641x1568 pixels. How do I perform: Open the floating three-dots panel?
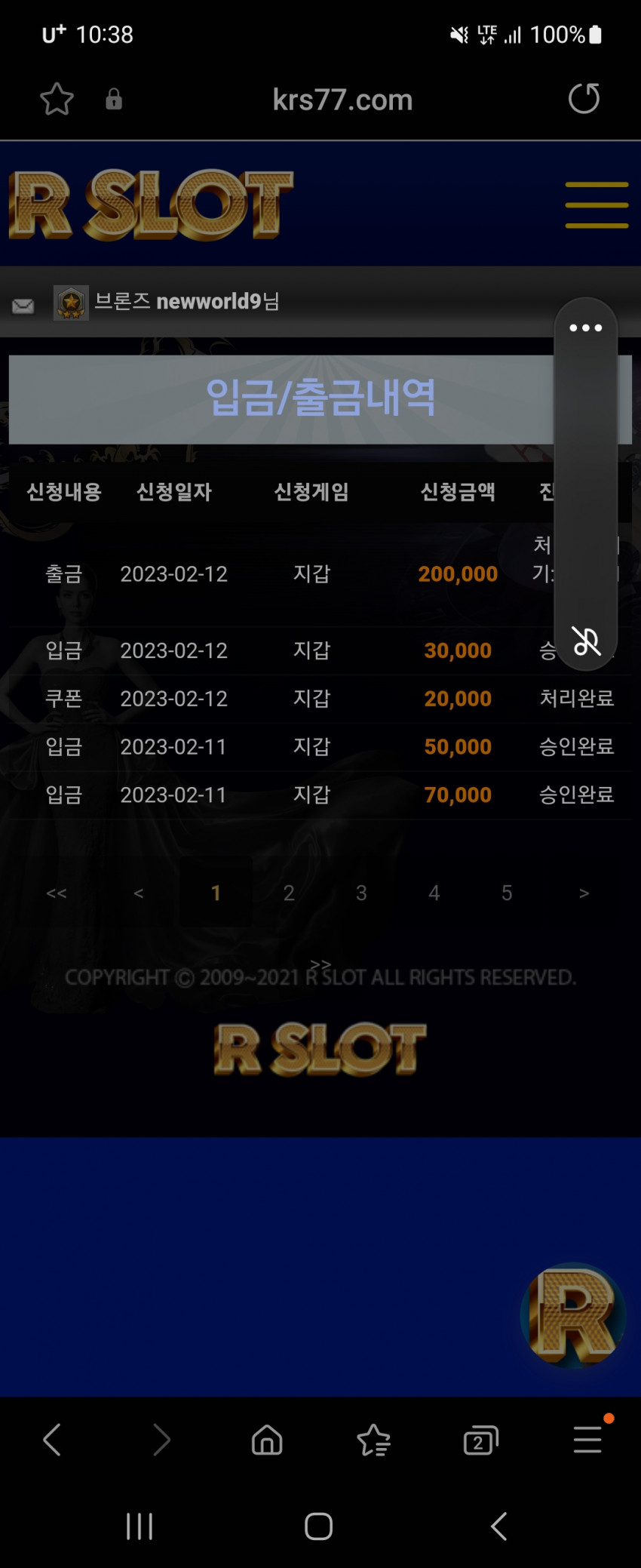tap(586, 328)
